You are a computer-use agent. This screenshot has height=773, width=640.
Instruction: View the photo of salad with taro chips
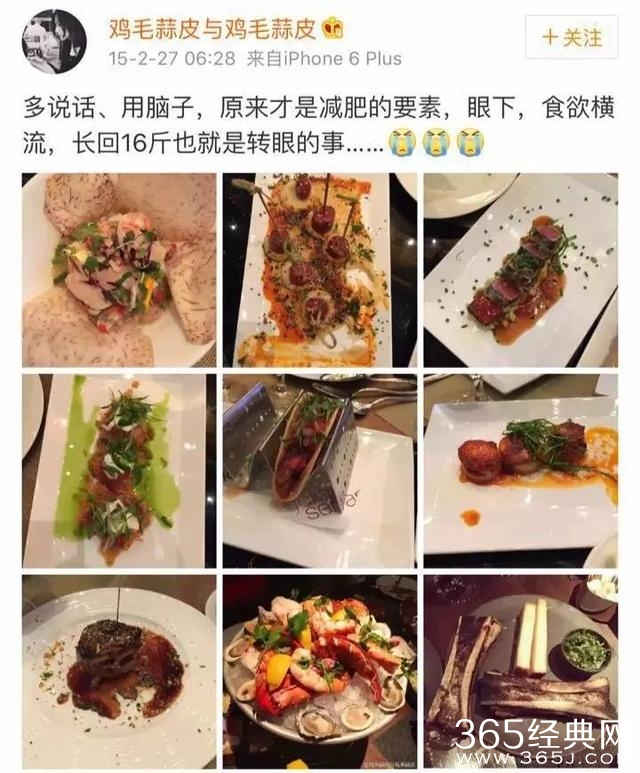point(119,270)
